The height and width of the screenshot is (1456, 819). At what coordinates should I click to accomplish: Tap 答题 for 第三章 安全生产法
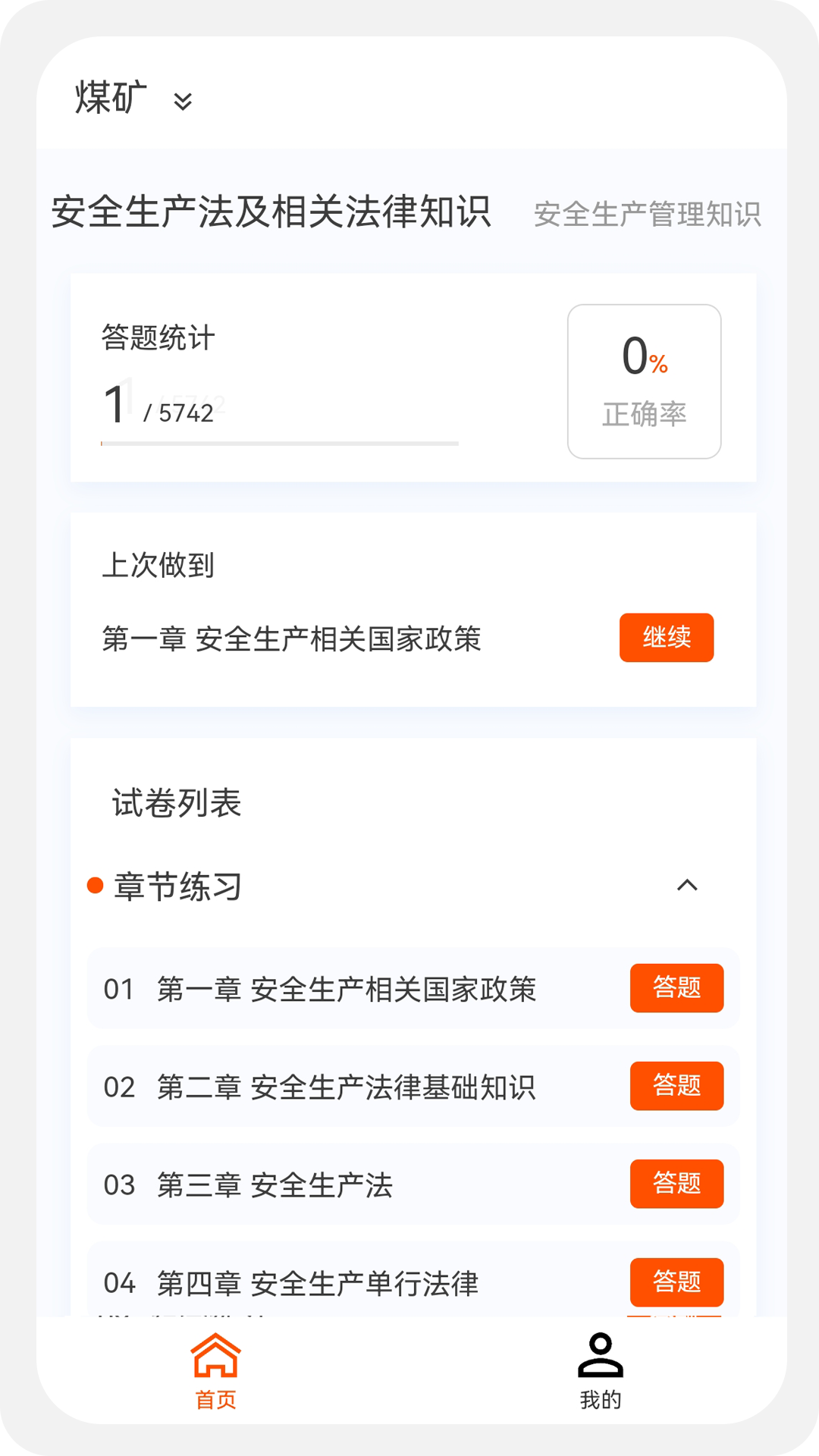pos(676,1185)
